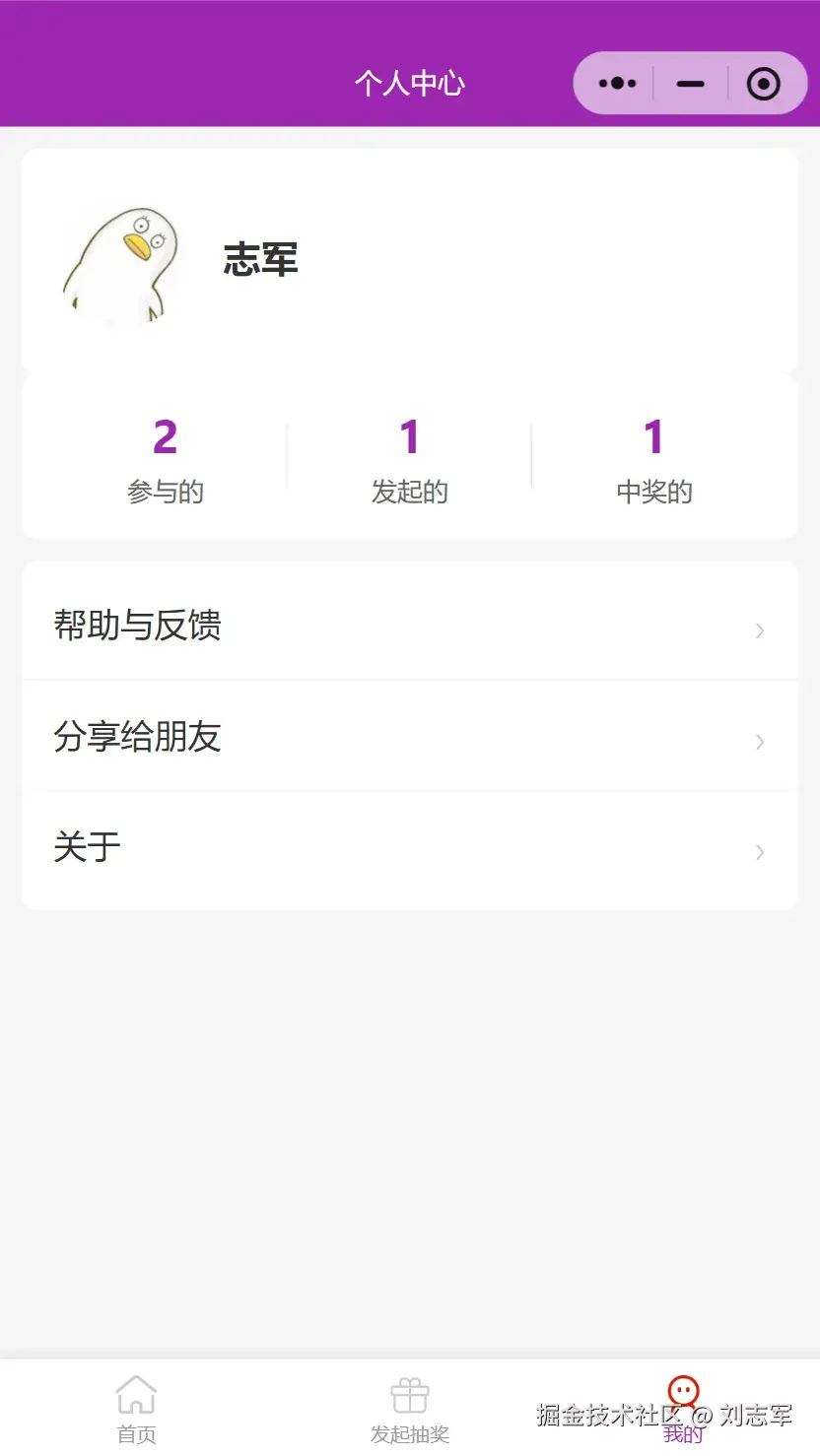Tap the 分享给朋友 chevron arrow
820x1456 pixels.
pyautogui.click(x=759, y=742)
